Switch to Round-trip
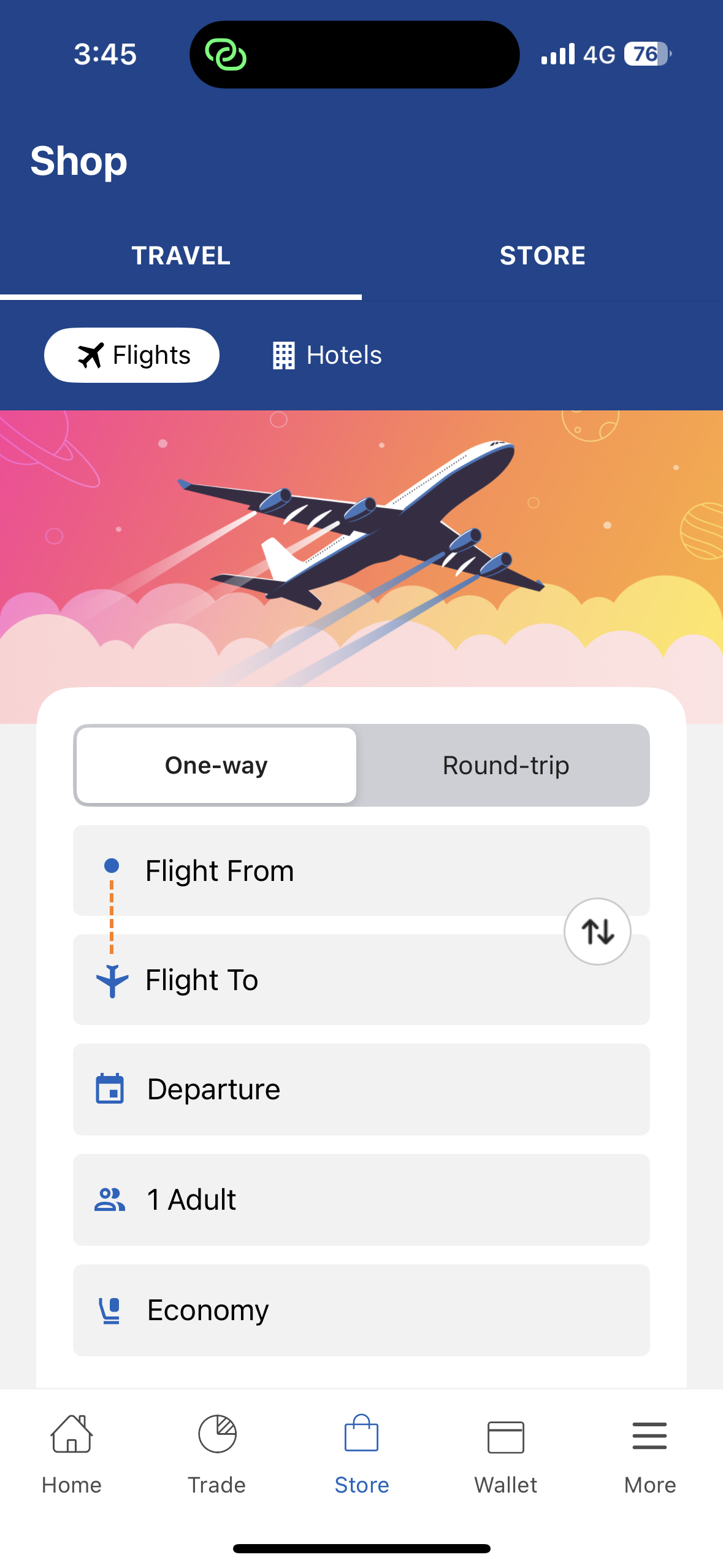Image resolution: width=723 pixels, height=1568 pixels. pos(505,766)
